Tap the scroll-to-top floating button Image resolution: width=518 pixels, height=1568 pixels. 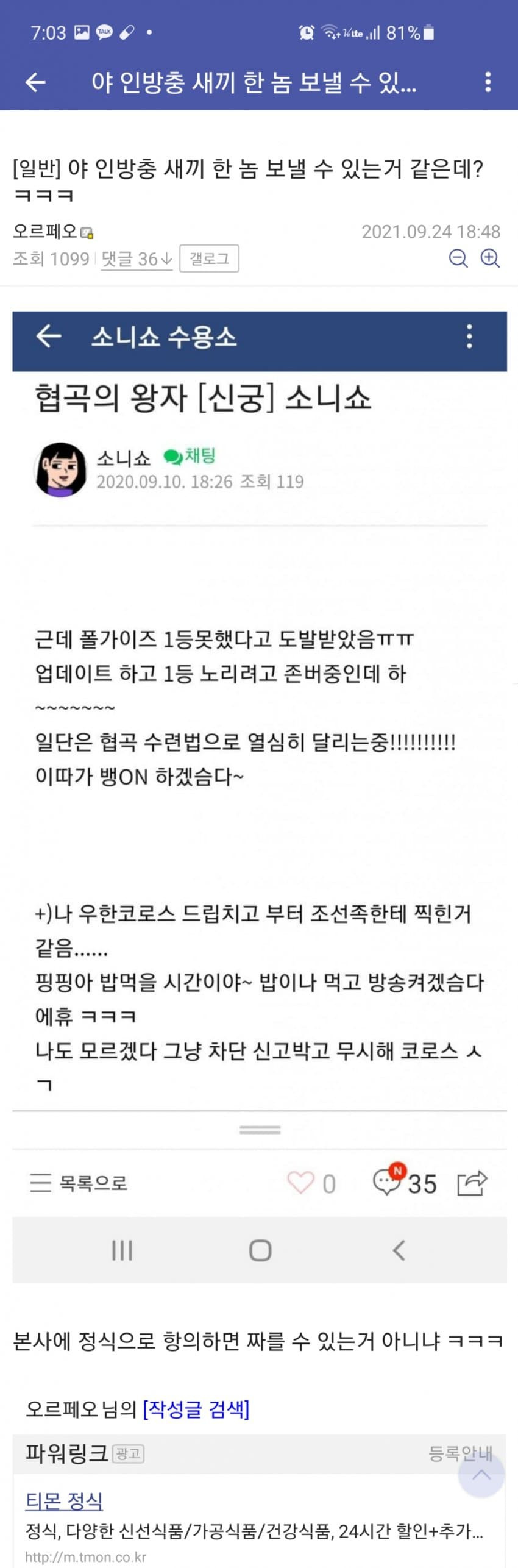click(x=481, y=1475)
